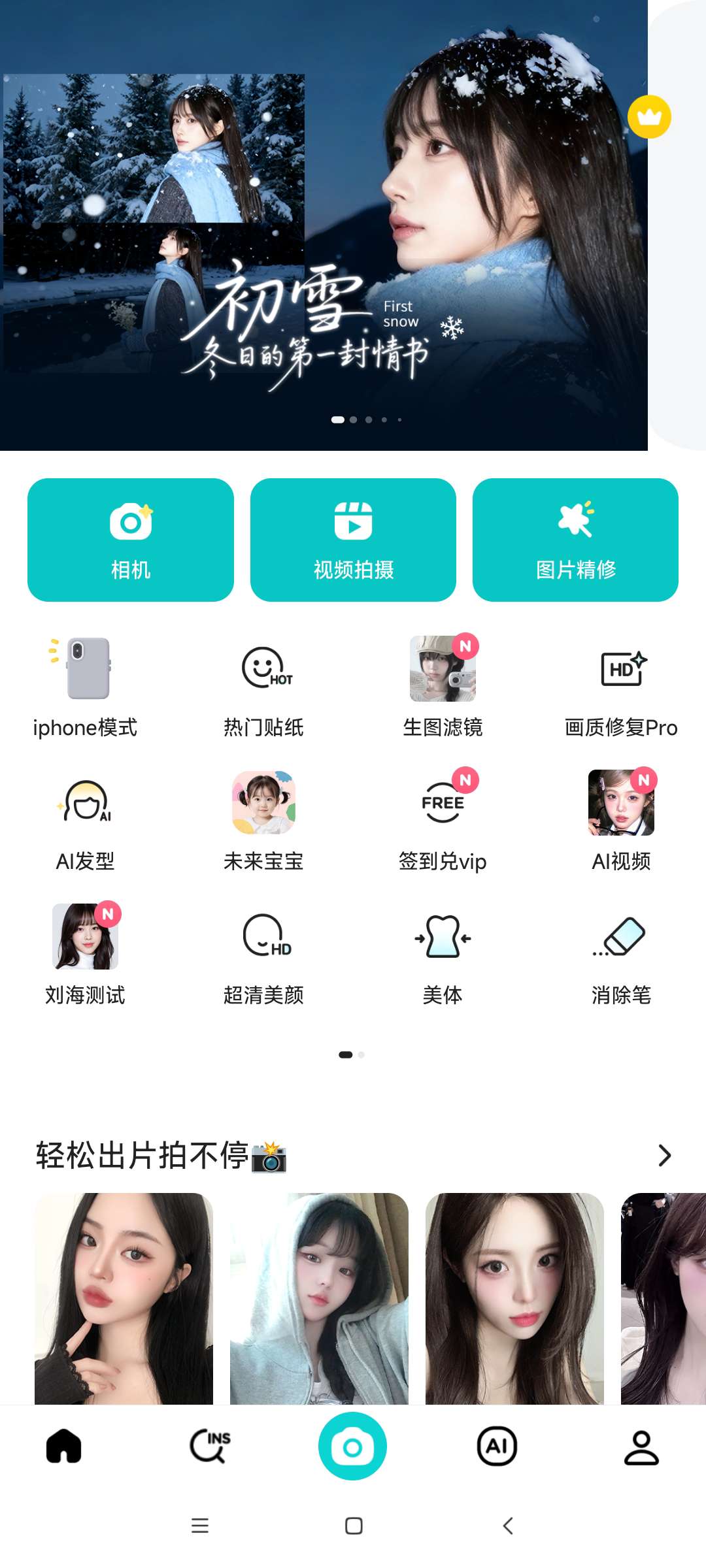Switch to the AI tab
This screenshot has height=1568, width=706.
click(x=497, y=1446)
